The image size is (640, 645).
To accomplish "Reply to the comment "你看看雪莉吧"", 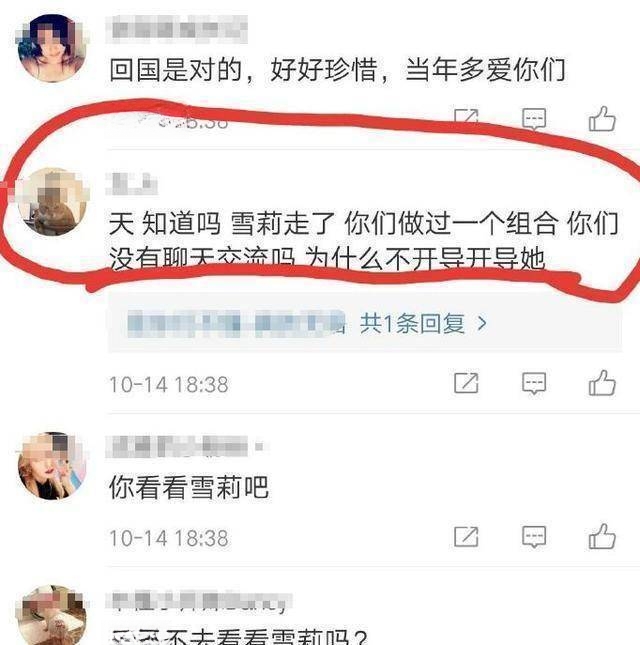I will tap(535, 537).
